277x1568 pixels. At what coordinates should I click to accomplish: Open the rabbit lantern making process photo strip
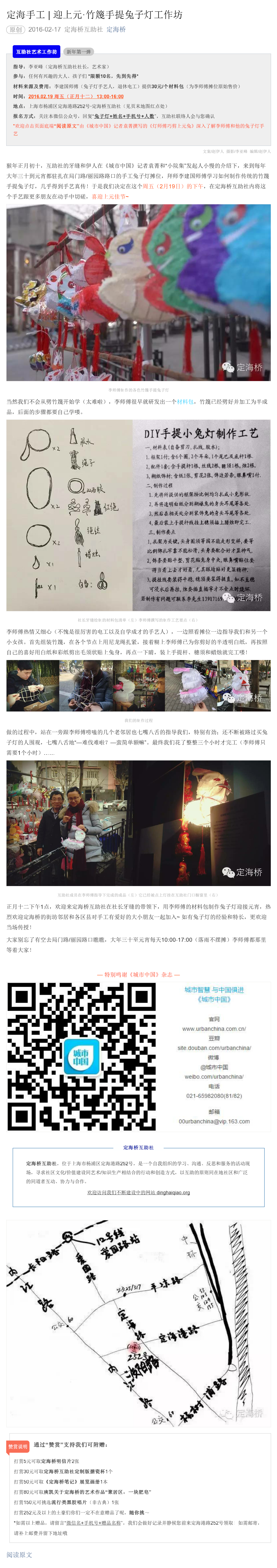(138, 685)
